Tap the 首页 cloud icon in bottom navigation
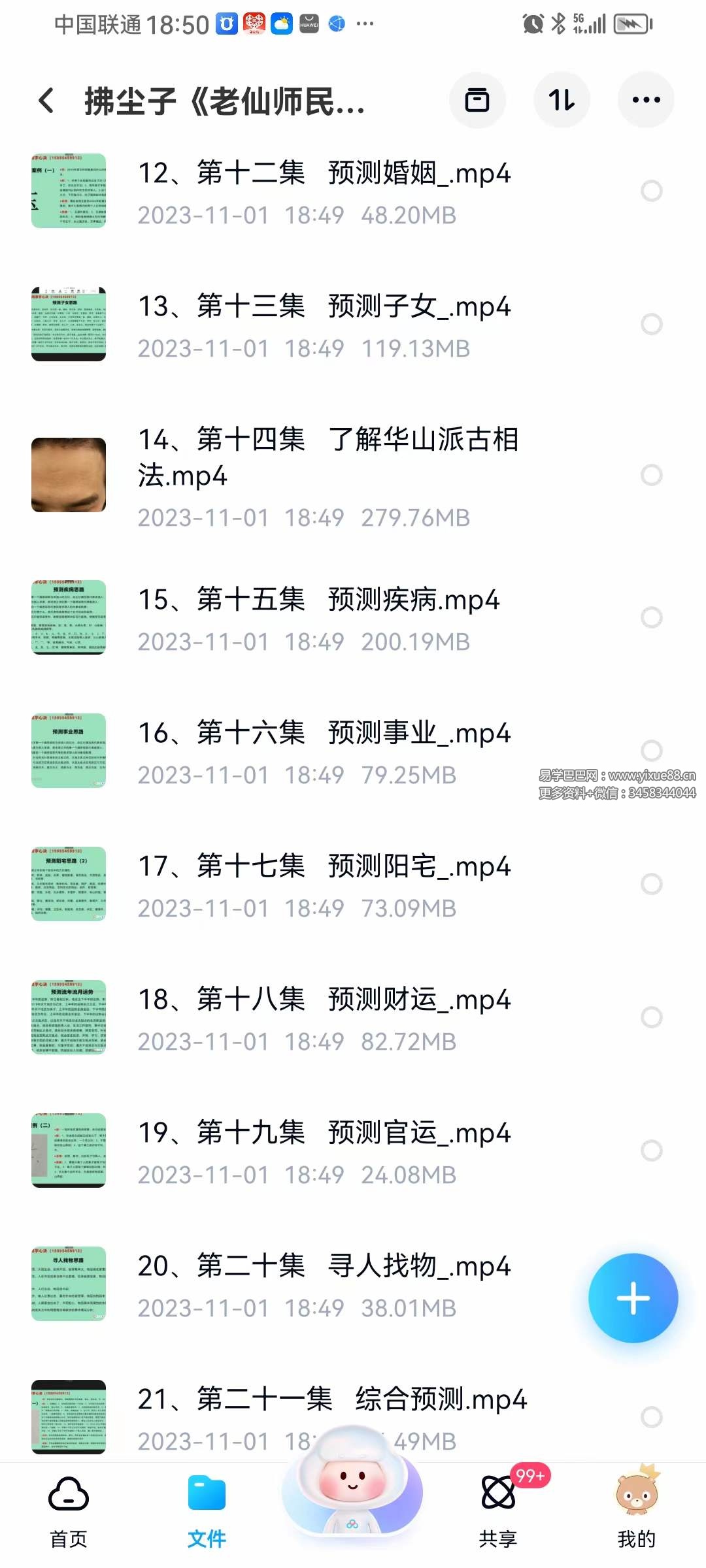Image resolution: width=706 pixels, height=1568 pixels. tap(69, 1496)
